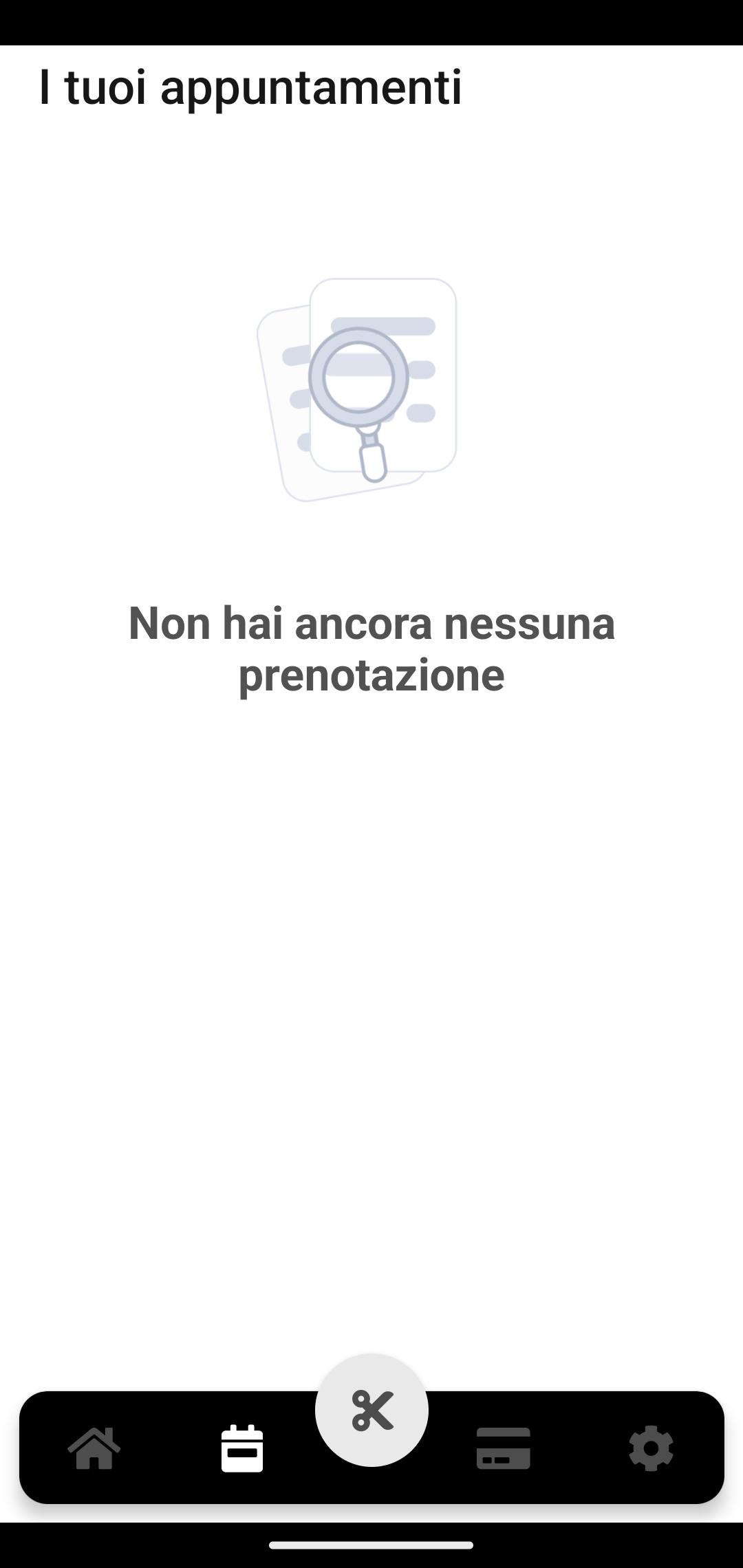Open the settings gear tab
This screenshot has height=1568, width=743.
pos(651,1448)
